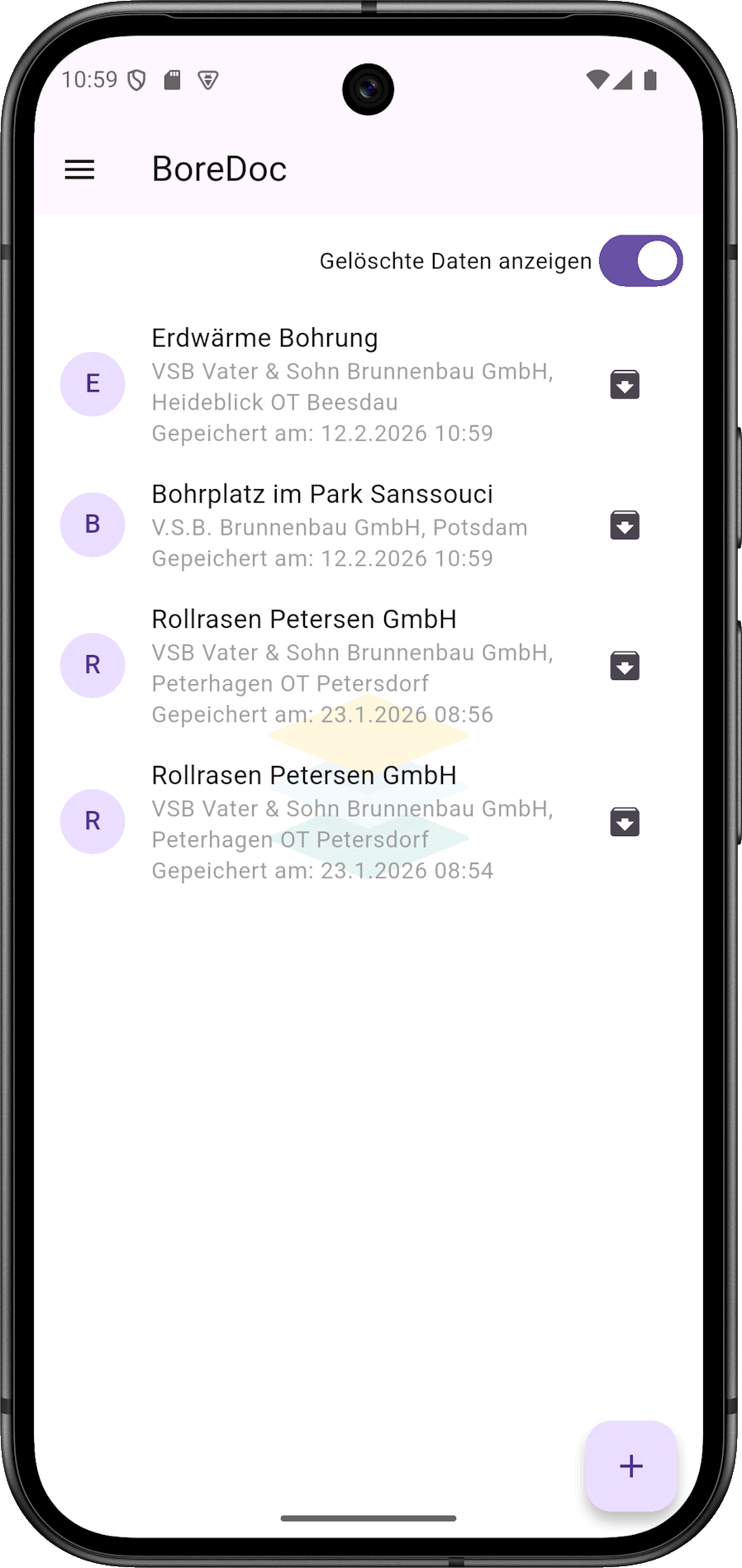This screenshot has height=1568, width=742.
Task: Tap archive icon for Erdwärme Bohrung
Action: point(625,384)
